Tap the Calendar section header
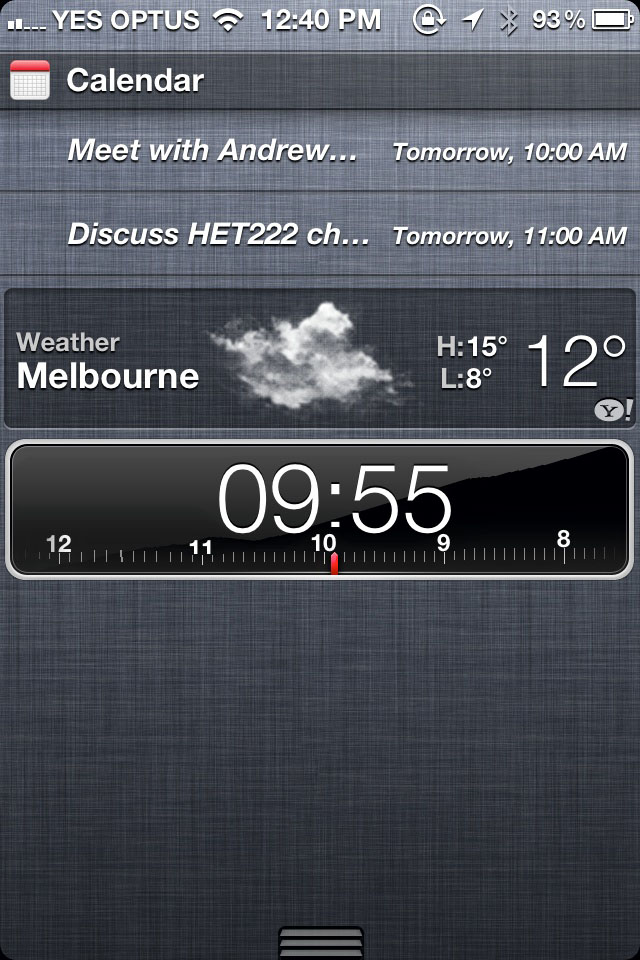The image size is (640, 960). tap(135, 81)
